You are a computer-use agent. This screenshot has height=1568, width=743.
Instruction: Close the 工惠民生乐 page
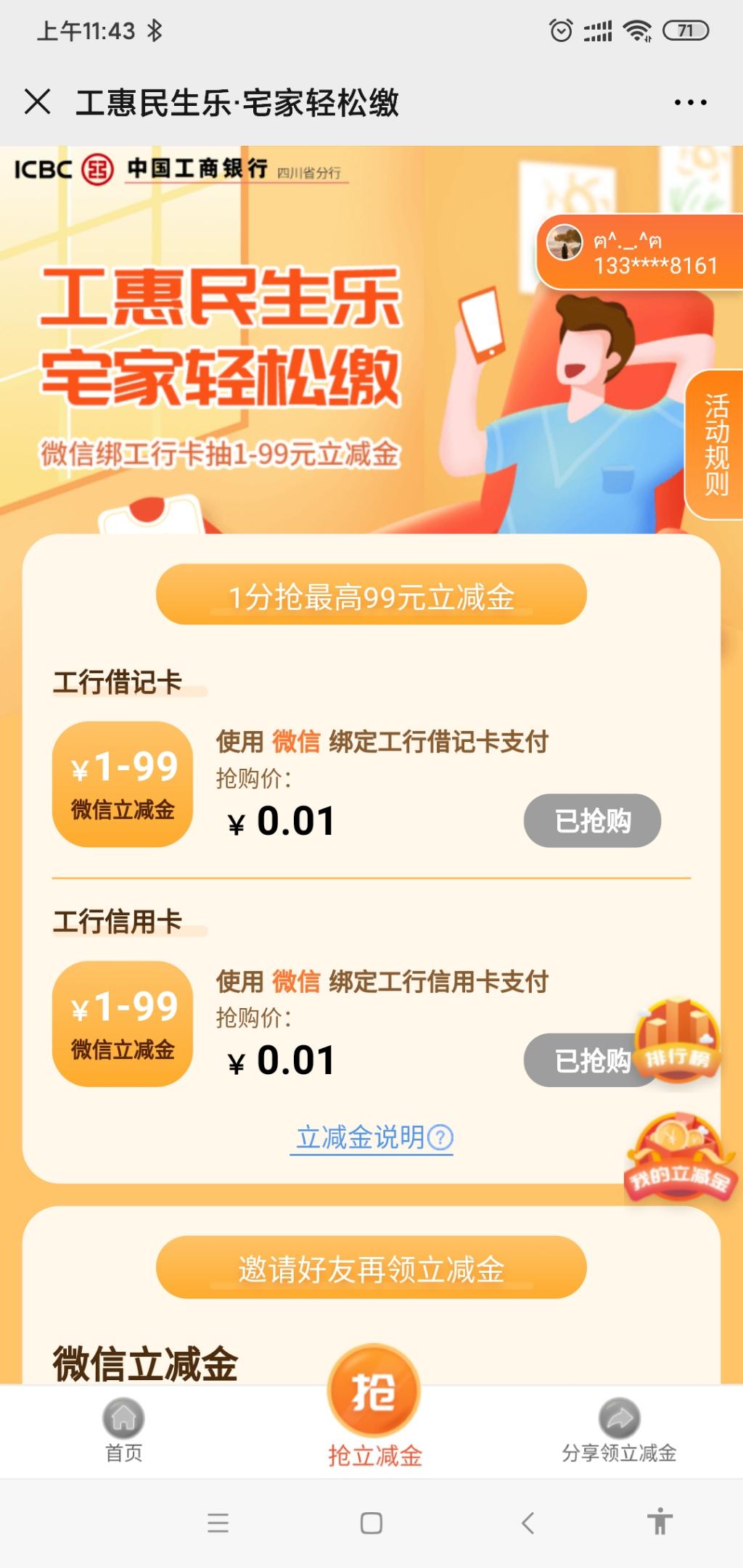38,102
